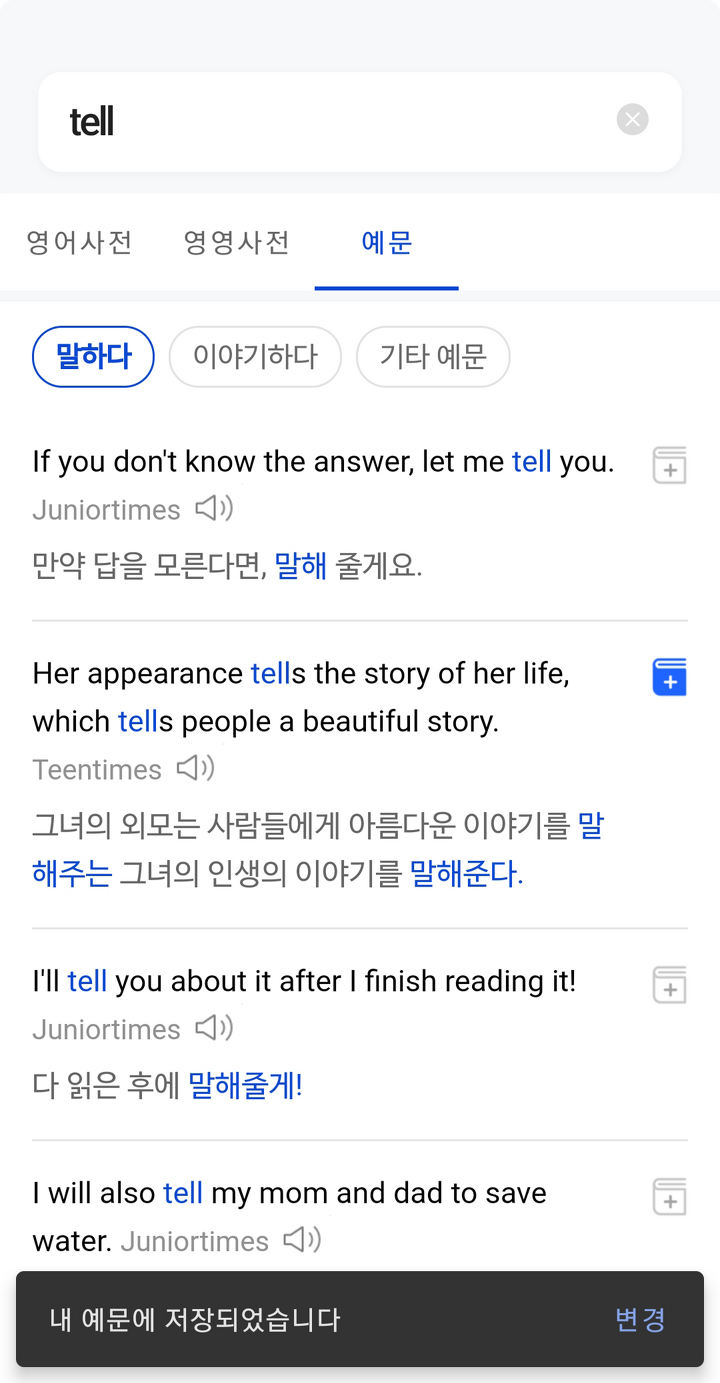This screenshot has height=1383, width=720.
Task: Clear the search text 'tell'
Action: pyautogui.click(x=632, y=120)
